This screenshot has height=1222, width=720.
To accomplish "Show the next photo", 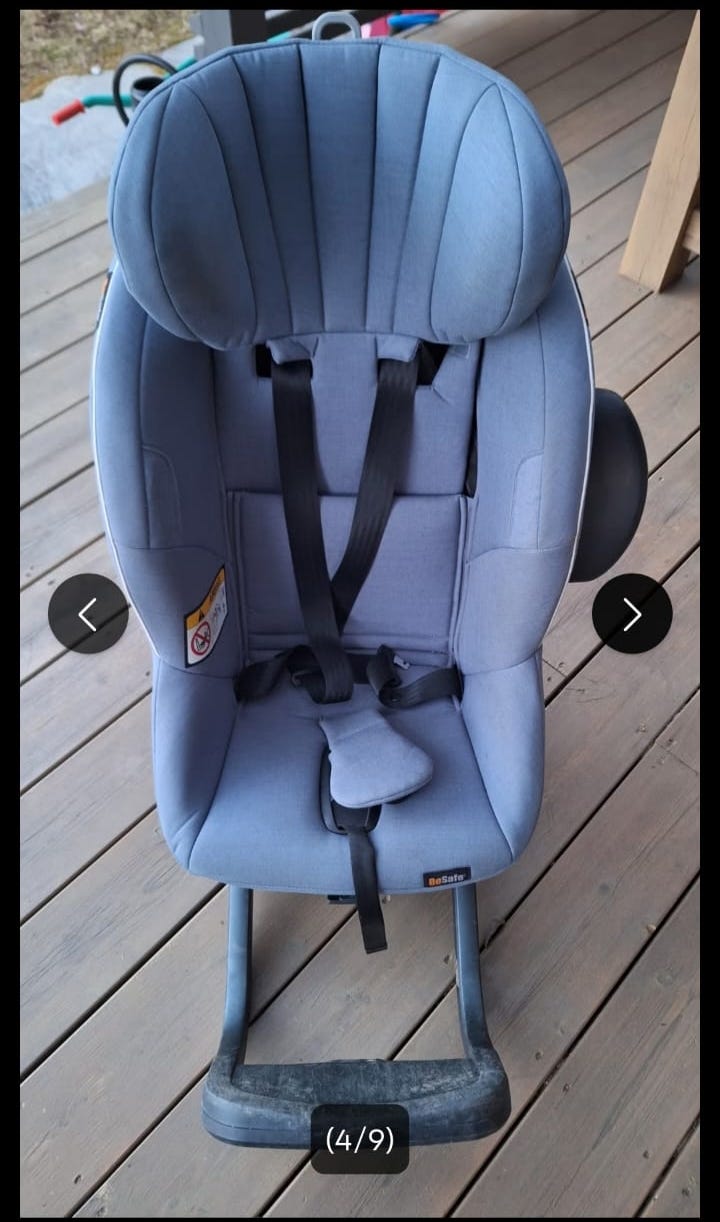I will point(632,614).
